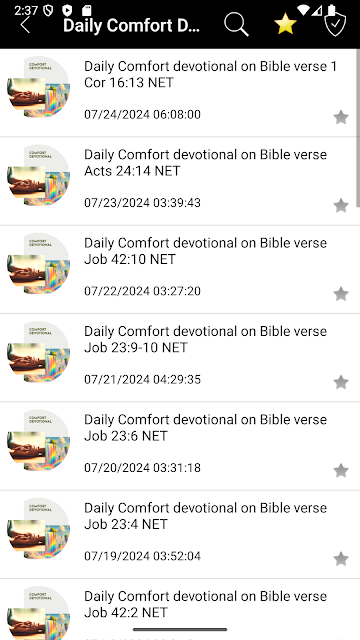Open the Job 42:10 NET devotional
This screenshot has height=640, width=360.
(180, 269)
